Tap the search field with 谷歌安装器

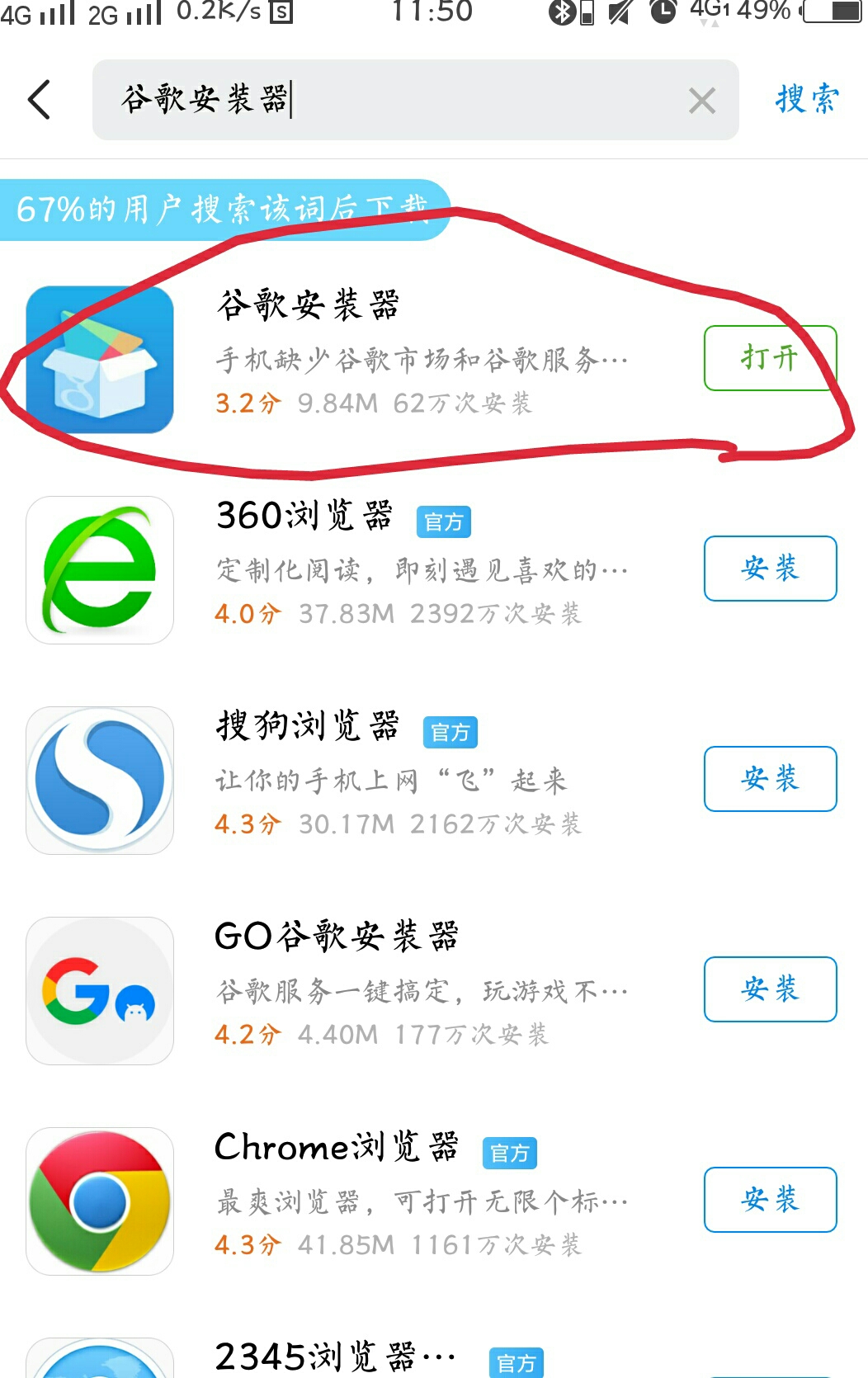(x=396, y=100)
